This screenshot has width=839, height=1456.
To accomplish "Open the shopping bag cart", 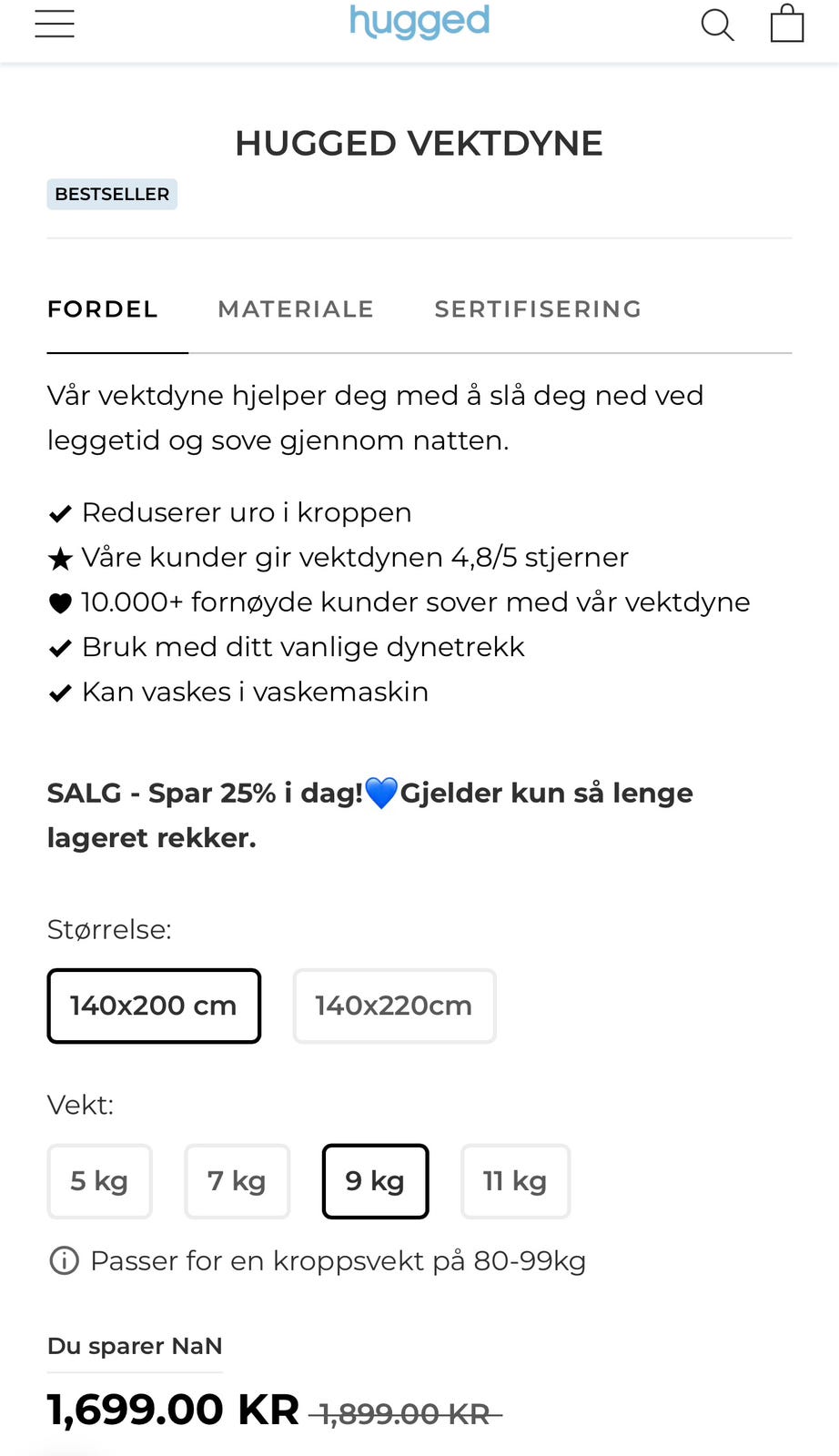I will pyautogui.click(x=786, y=23).
